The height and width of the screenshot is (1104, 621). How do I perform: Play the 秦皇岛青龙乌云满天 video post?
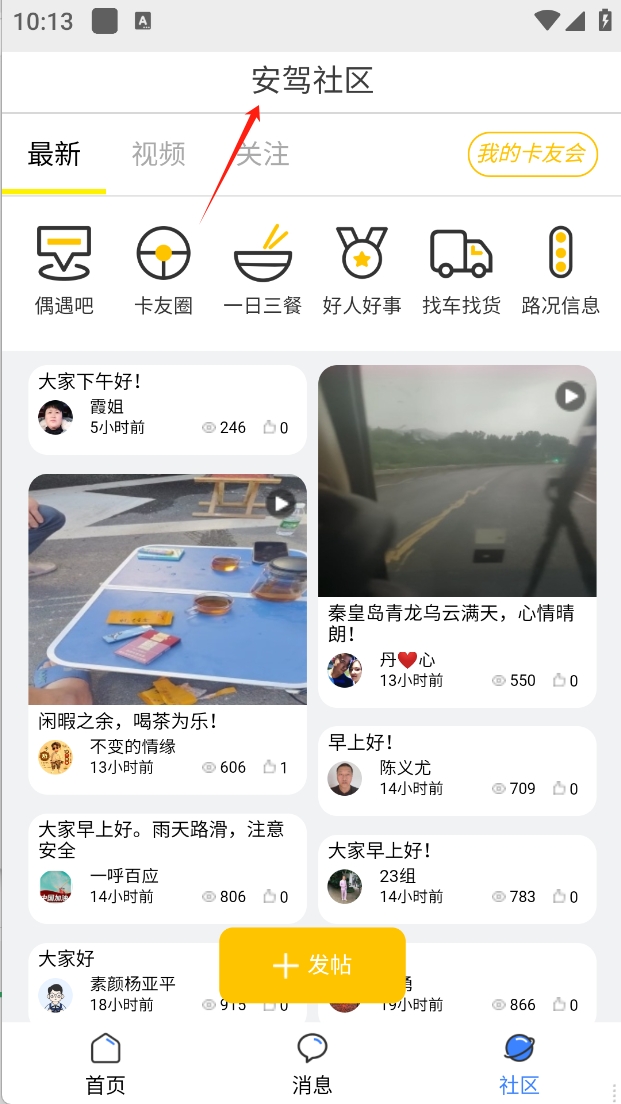[x=457, y=481]
